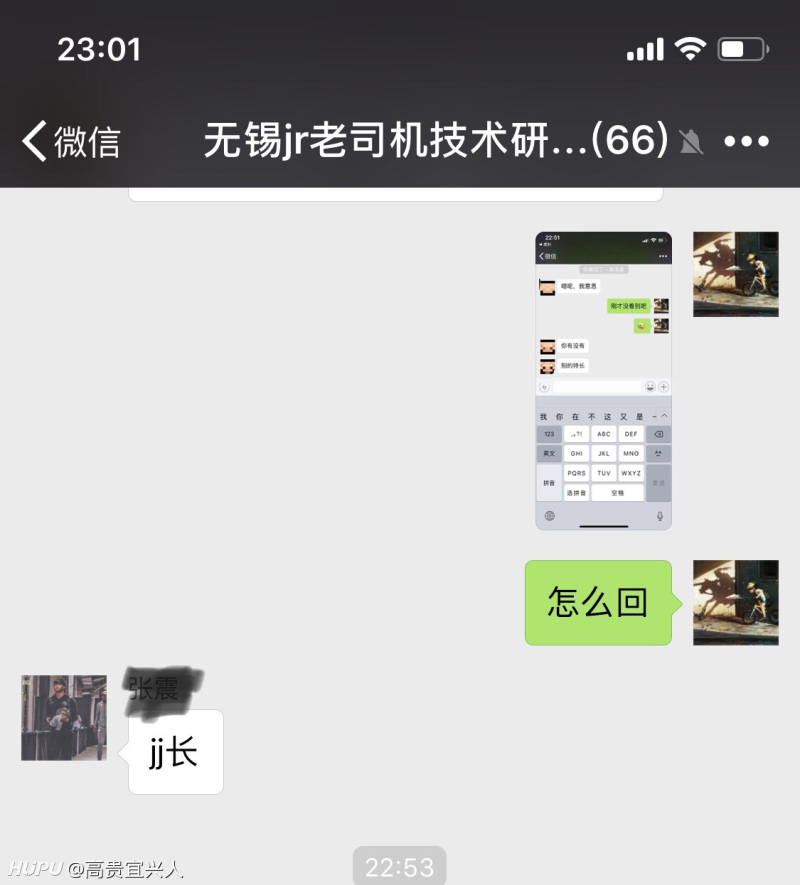
Task: Open the avatar beside the screenshot image message
Action: pos(735,274)
